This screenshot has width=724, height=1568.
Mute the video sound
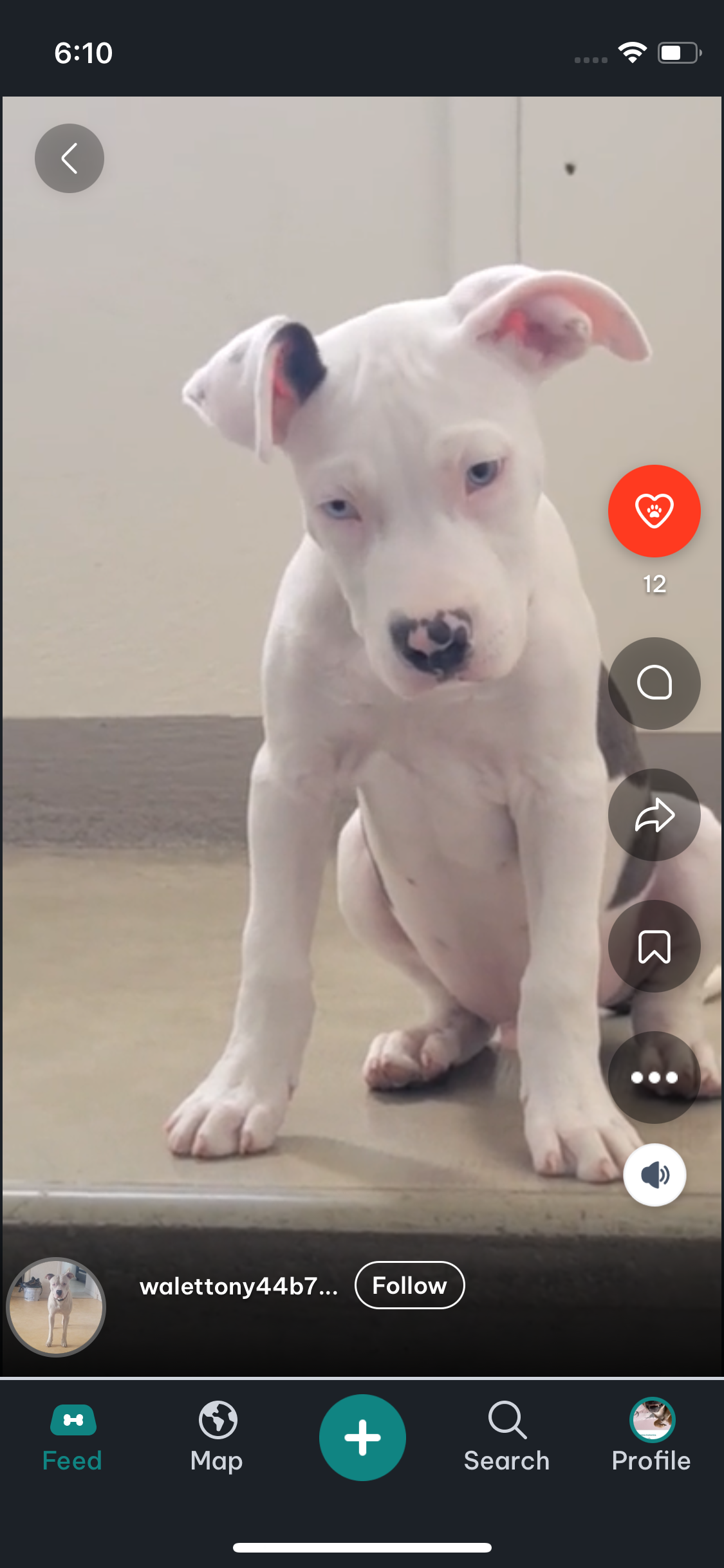[654, 1175]
